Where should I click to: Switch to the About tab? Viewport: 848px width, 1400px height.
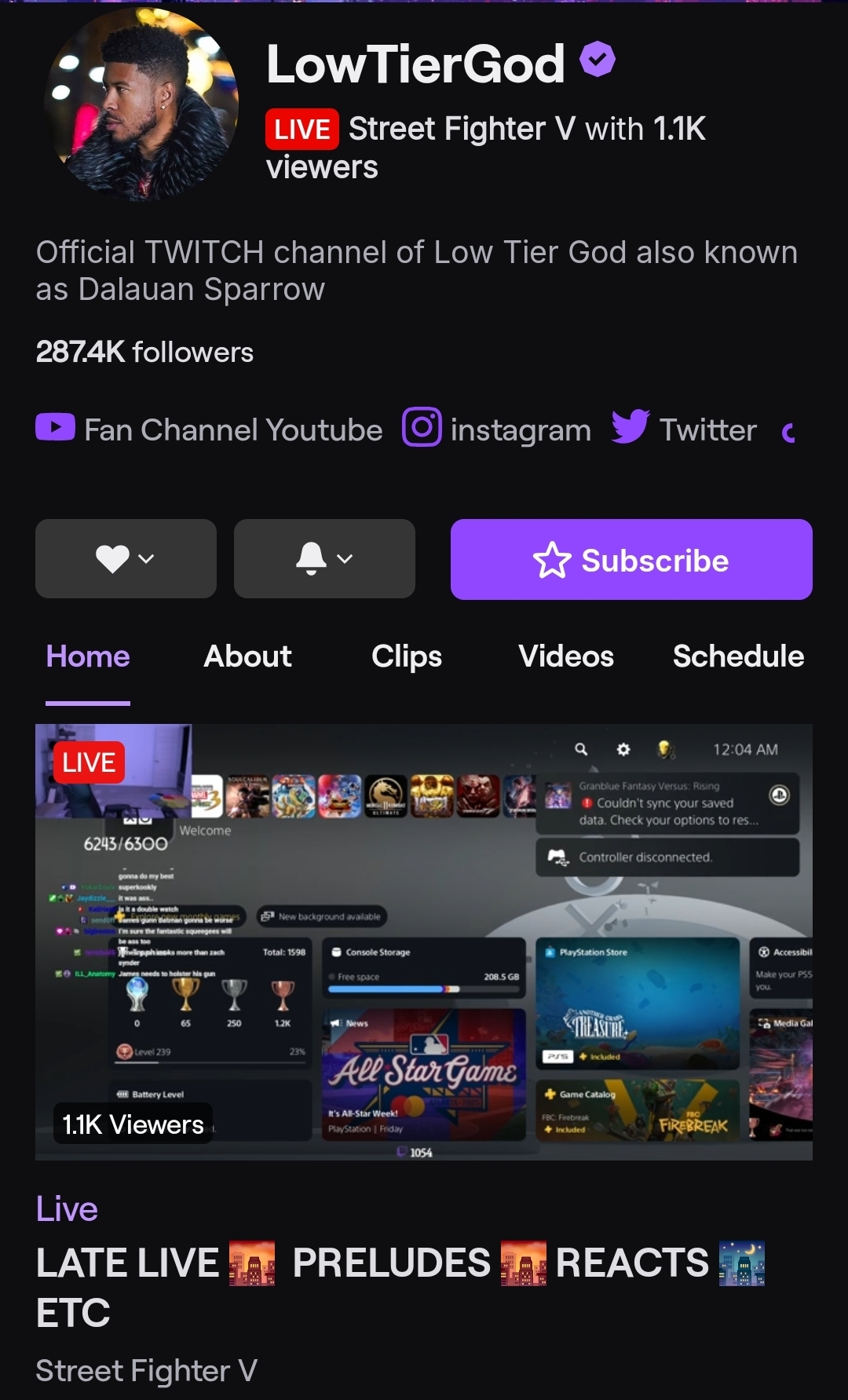coord(247,656)
